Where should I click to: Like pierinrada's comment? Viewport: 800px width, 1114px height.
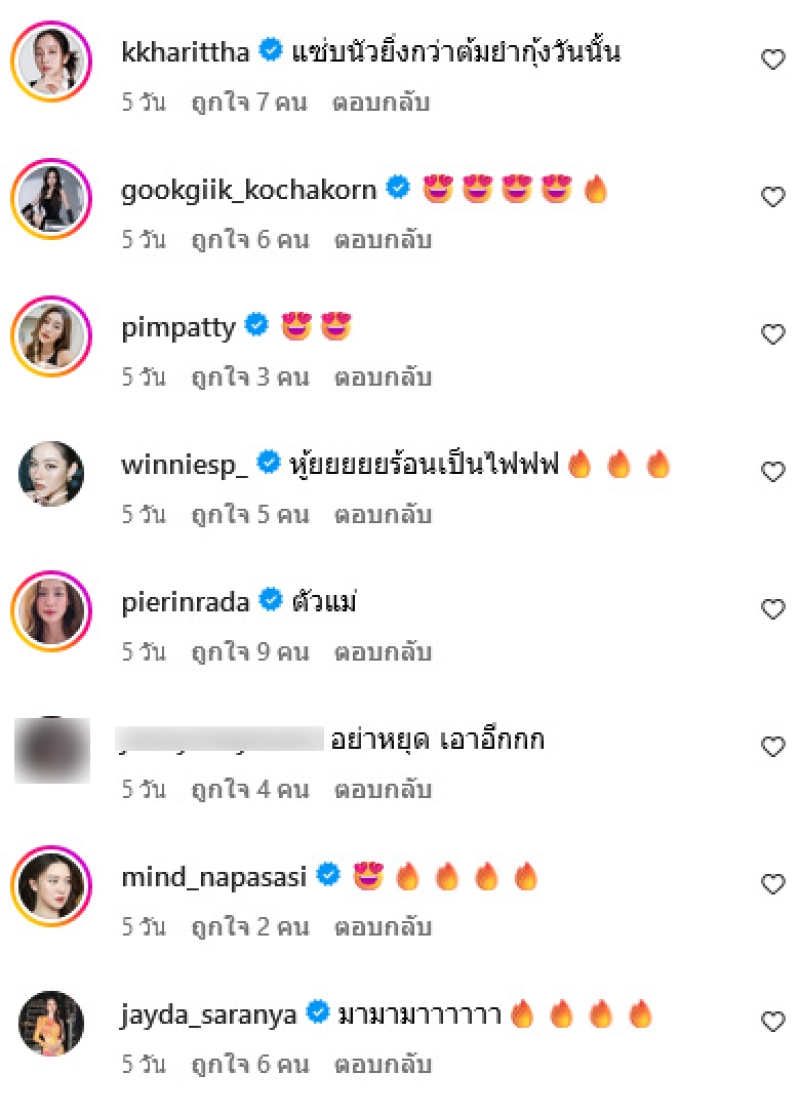773,609
